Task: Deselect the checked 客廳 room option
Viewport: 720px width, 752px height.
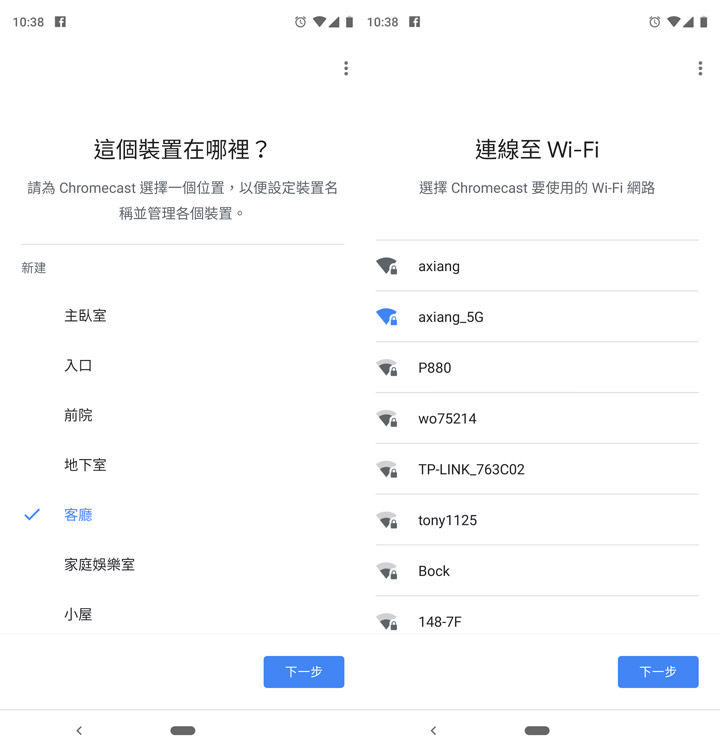Action: [79, 514]
